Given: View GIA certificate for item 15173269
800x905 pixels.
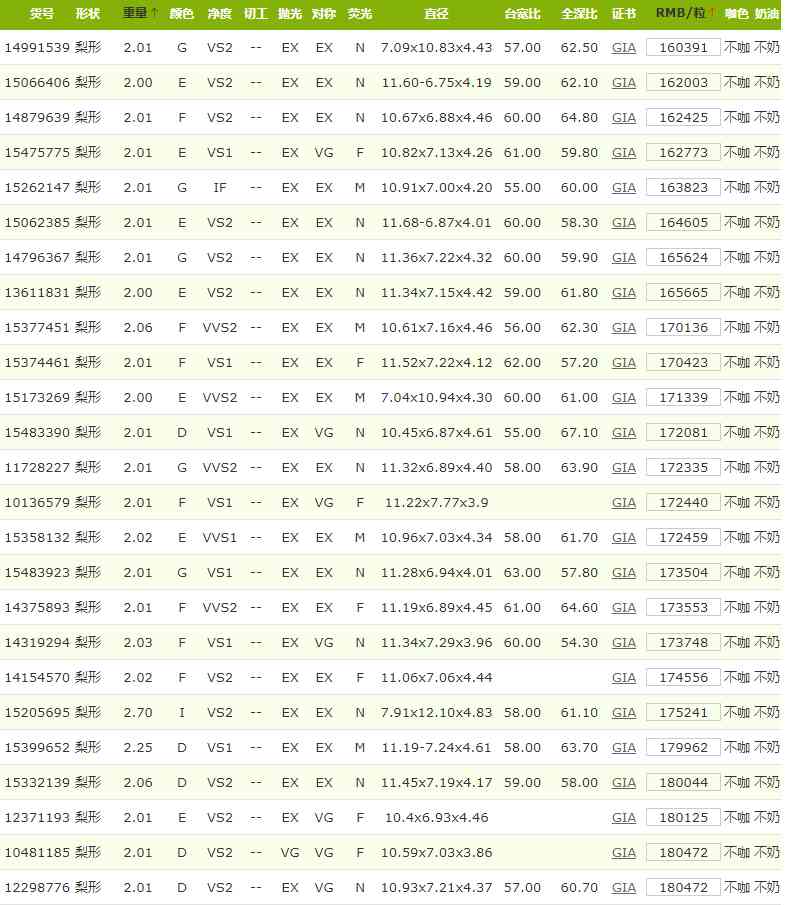Looking at the screenshot, I should [623, 397].
